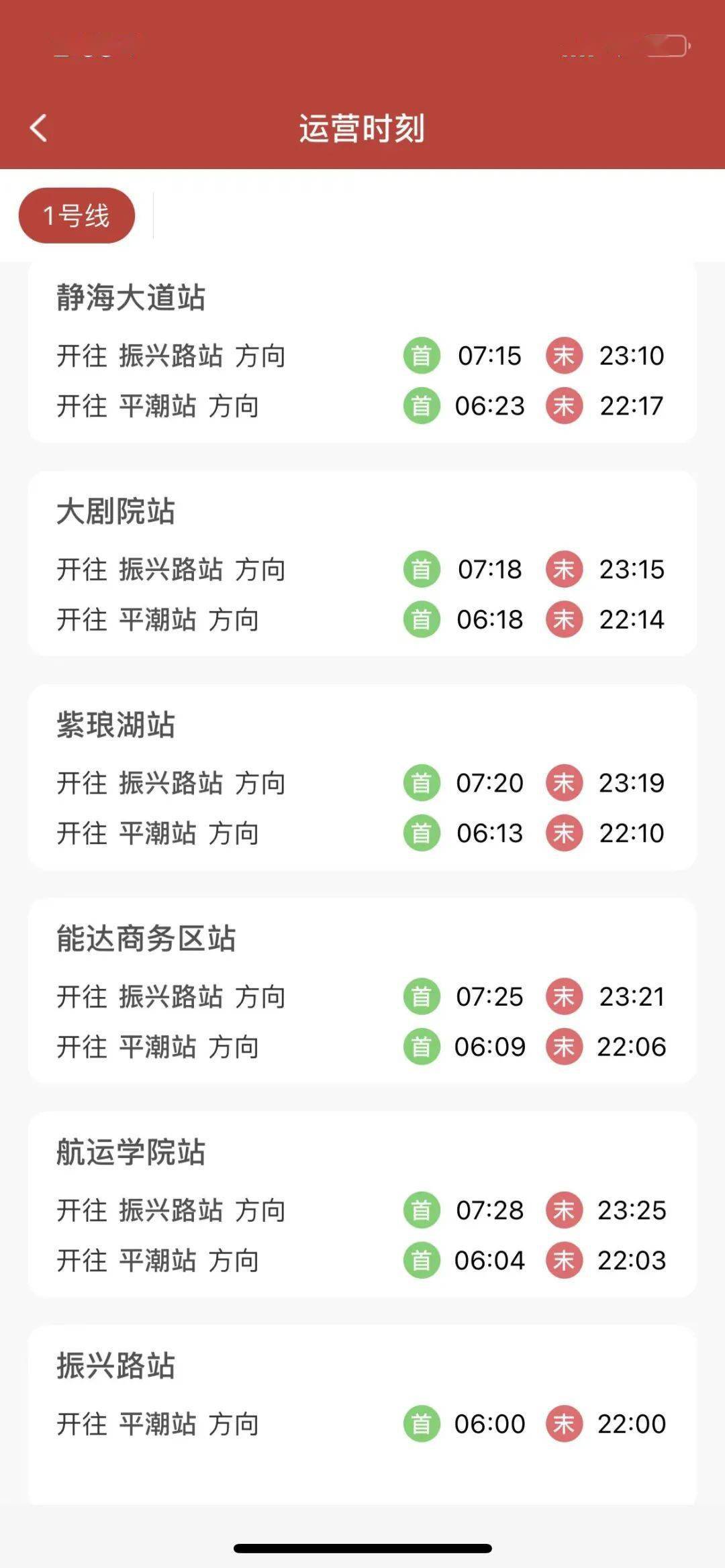Click the 07:15 first train time
This screenshot has height=1568, width=725.
pyautogui.click(x=489, y=356)
